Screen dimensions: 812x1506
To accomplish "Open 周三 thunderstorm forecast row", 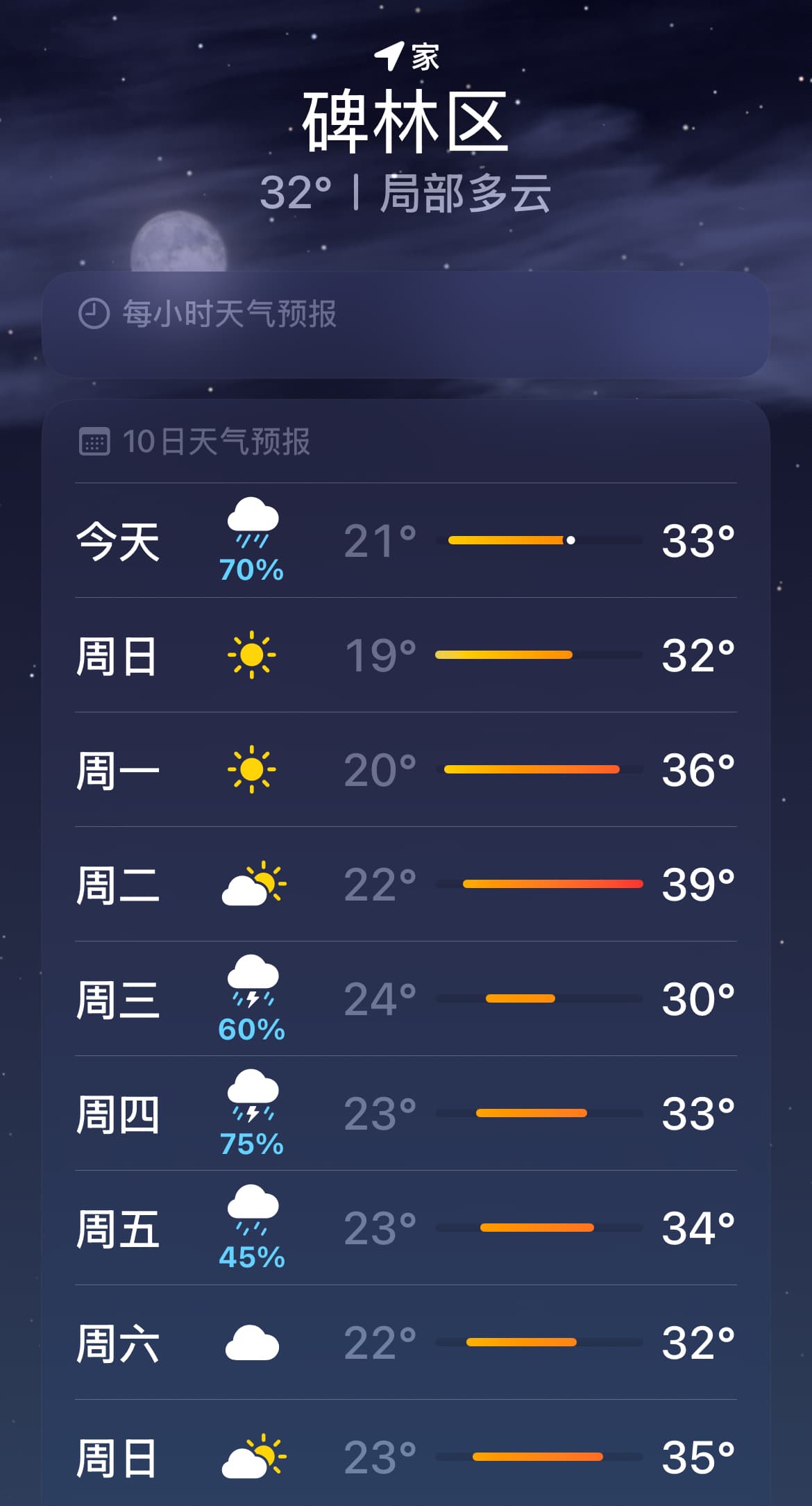I will point(406,998).
